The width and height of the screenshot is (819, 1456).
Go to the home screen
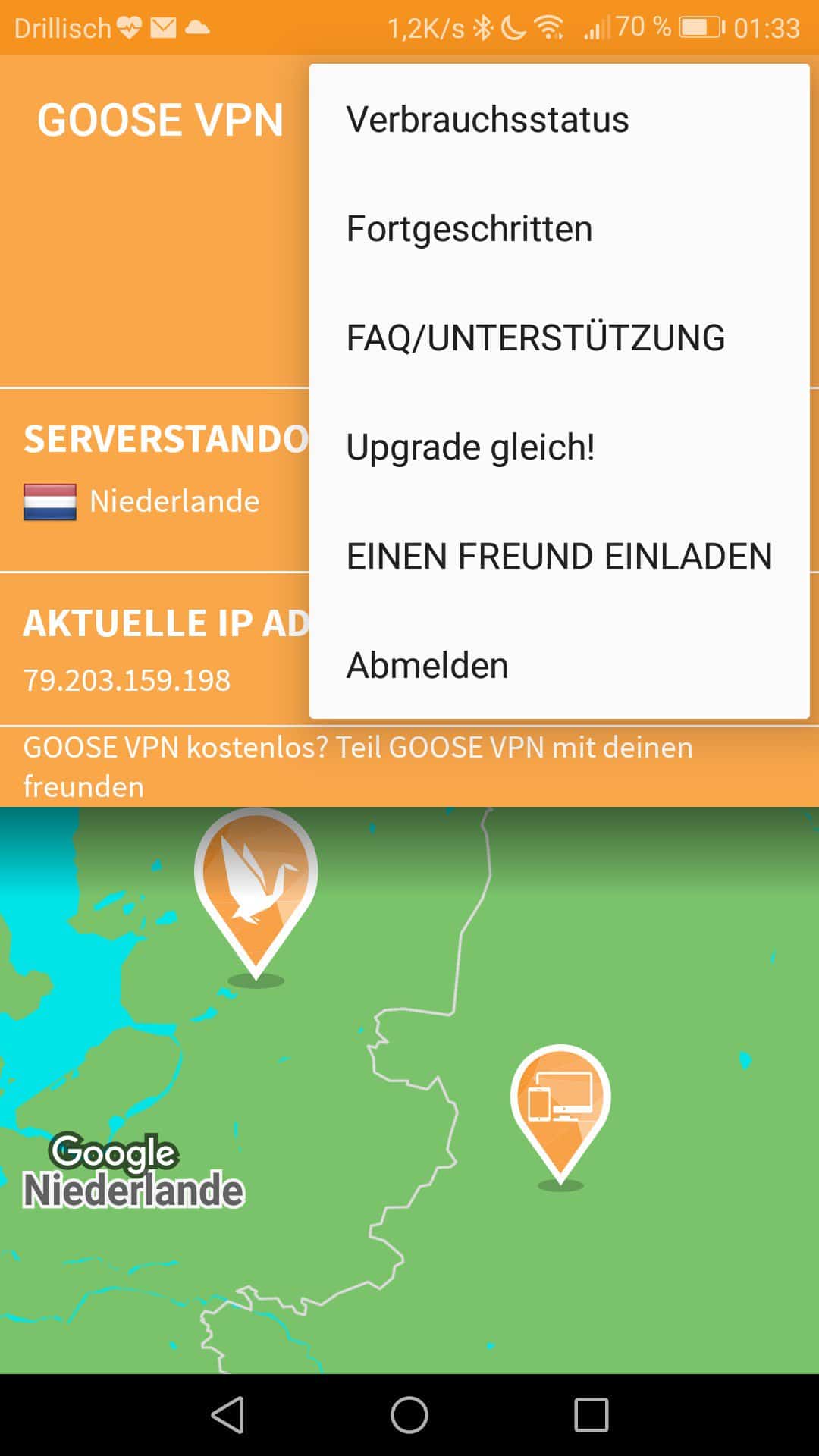409,1415
